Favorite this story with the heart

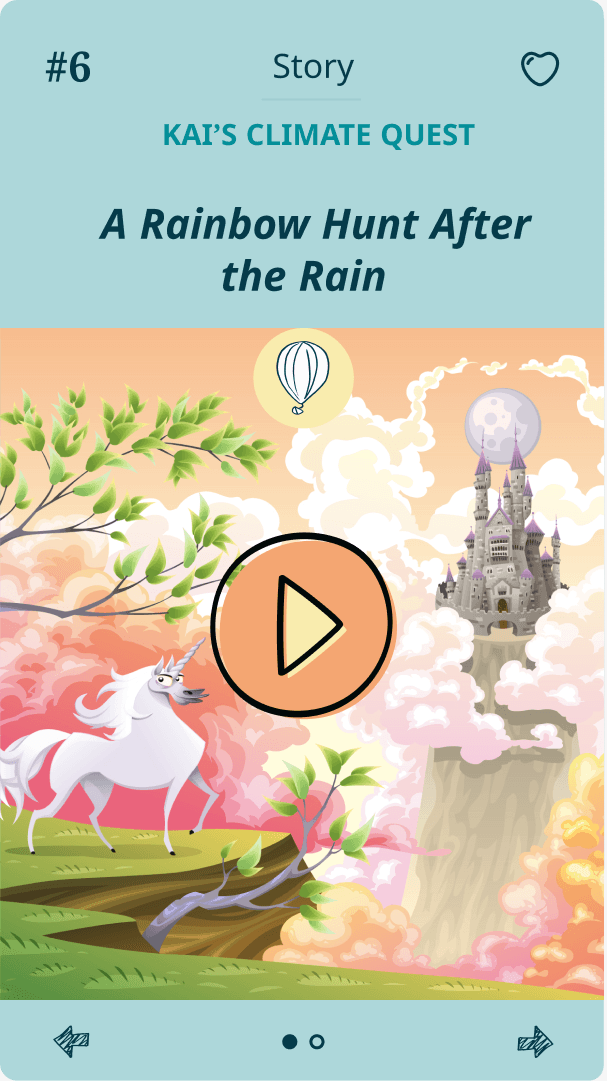coord(540,69)
